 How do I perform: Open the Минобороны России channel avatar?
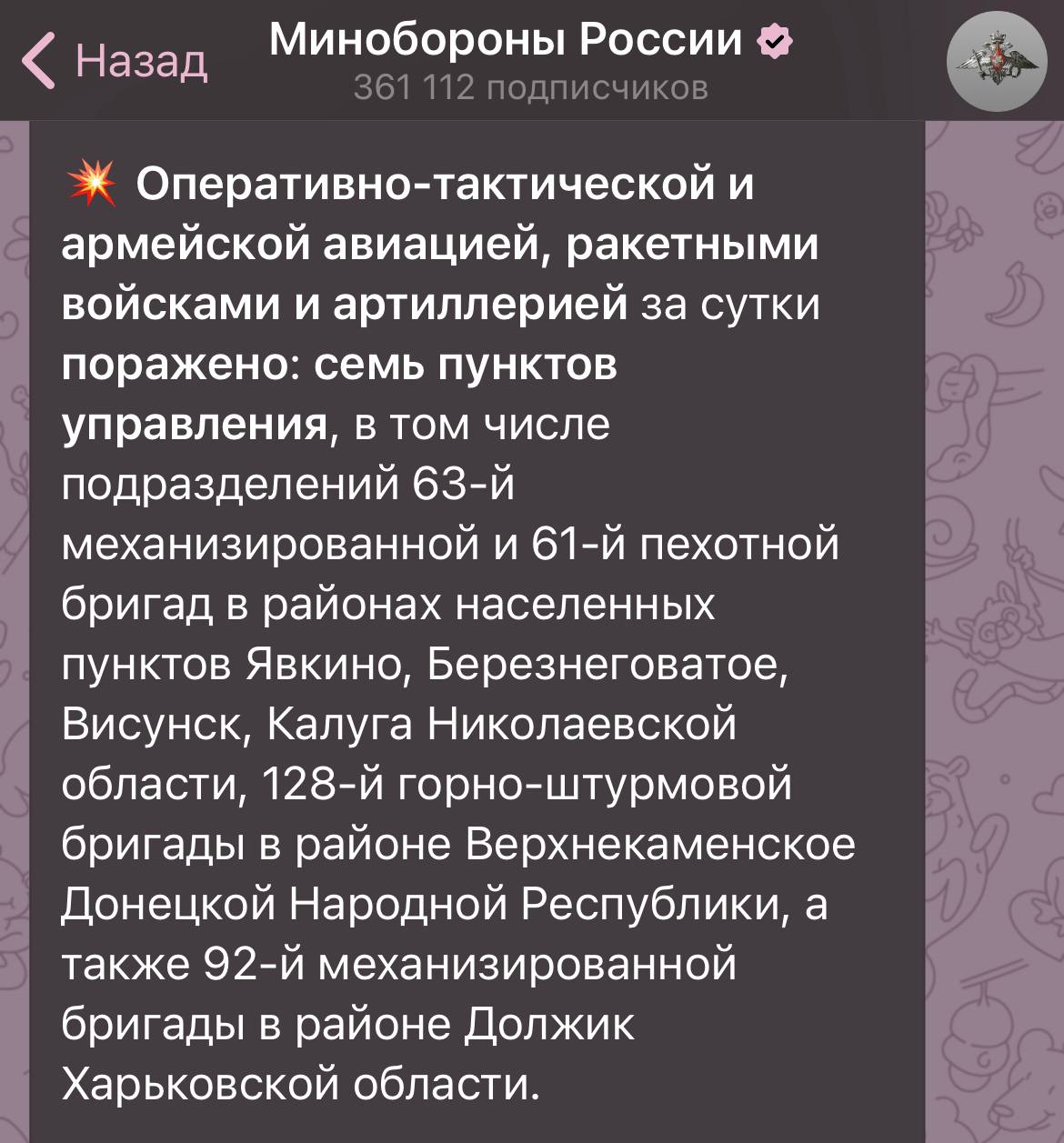(x=997, y=62)
